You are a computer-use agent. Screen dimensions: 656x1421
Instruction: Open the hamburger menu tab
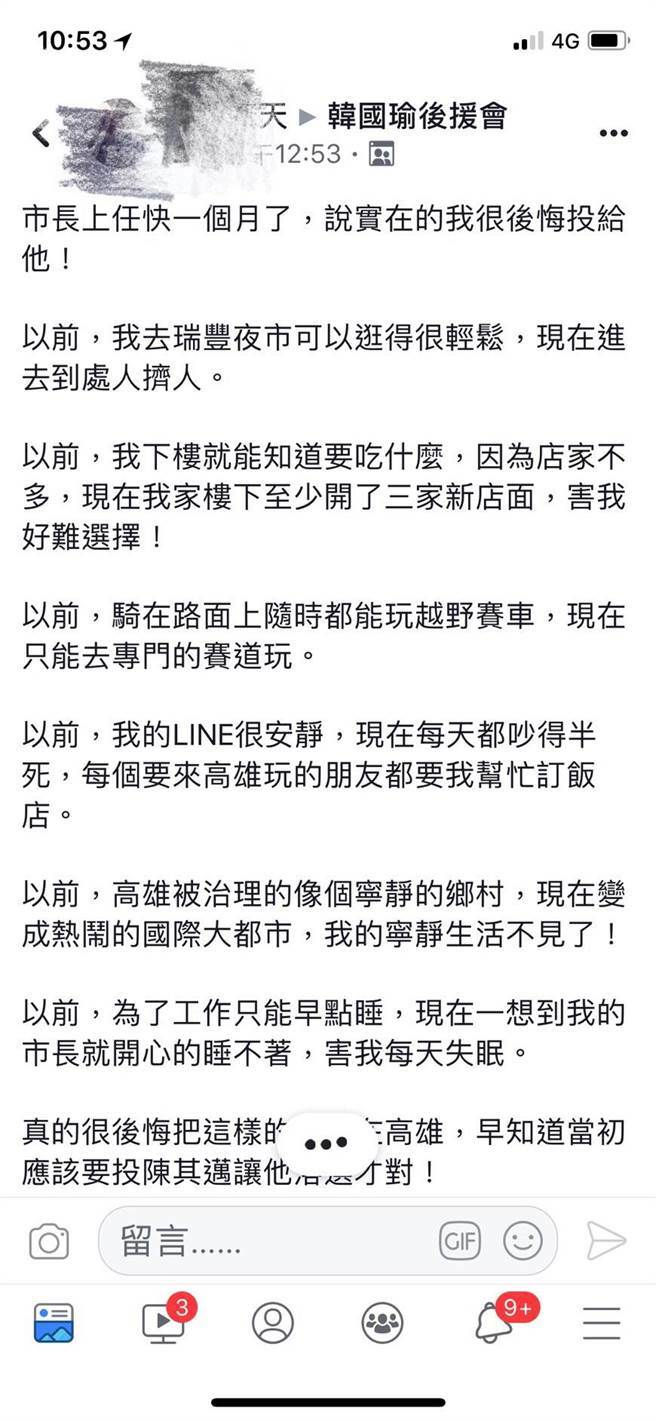pyautogui.click(x=602, y=1322)
